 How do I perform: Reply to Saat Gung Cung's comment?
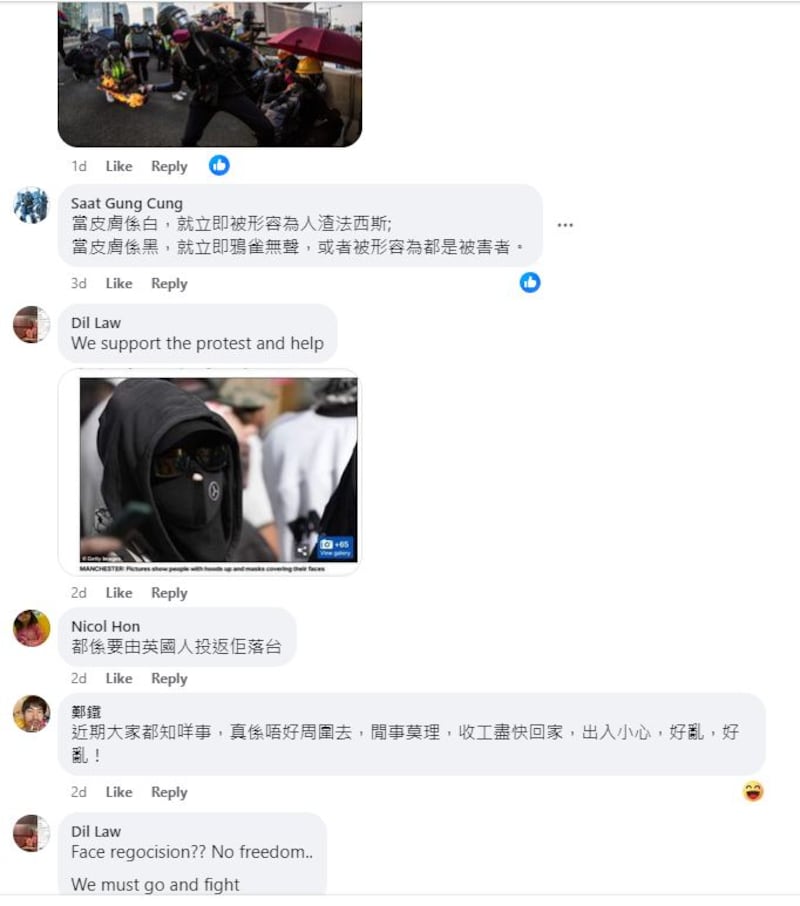tap(169, 283)
